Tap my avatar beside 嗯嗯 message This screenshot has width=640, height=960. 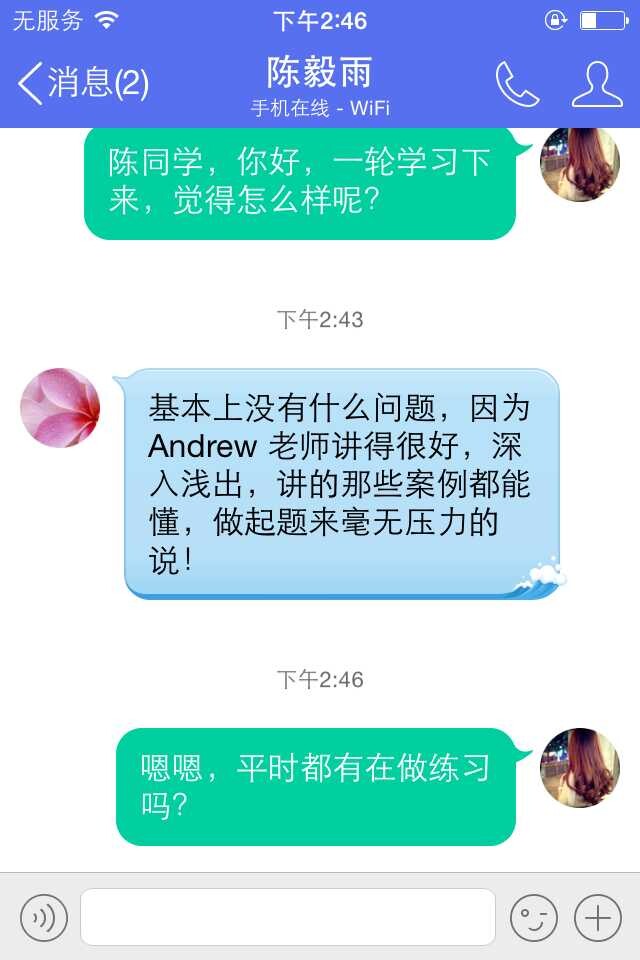click(580, 768)
